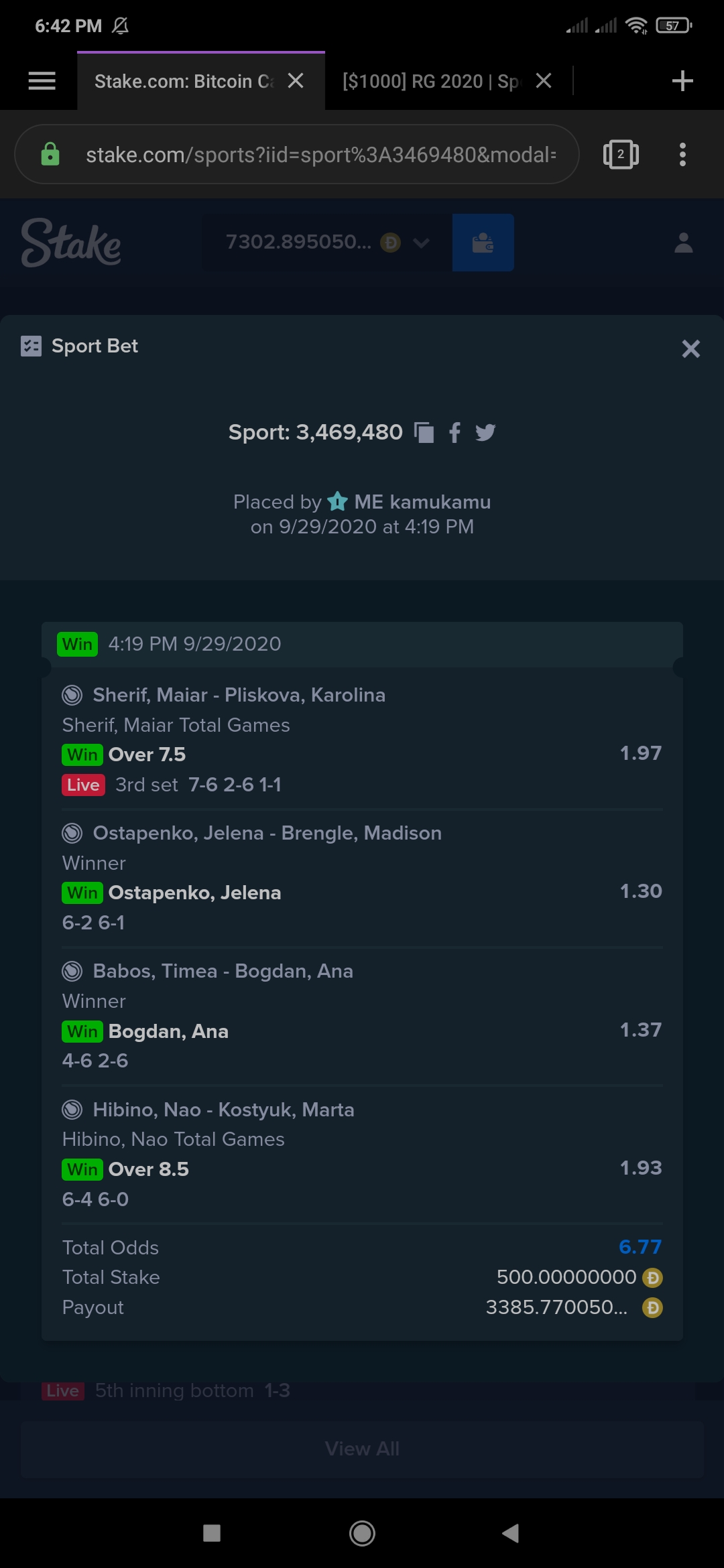The width and height of the screenshot is (724, 1568).
Task: Open the Babos, Timea - Bogdan, Ana match
Action: point(223,971)
